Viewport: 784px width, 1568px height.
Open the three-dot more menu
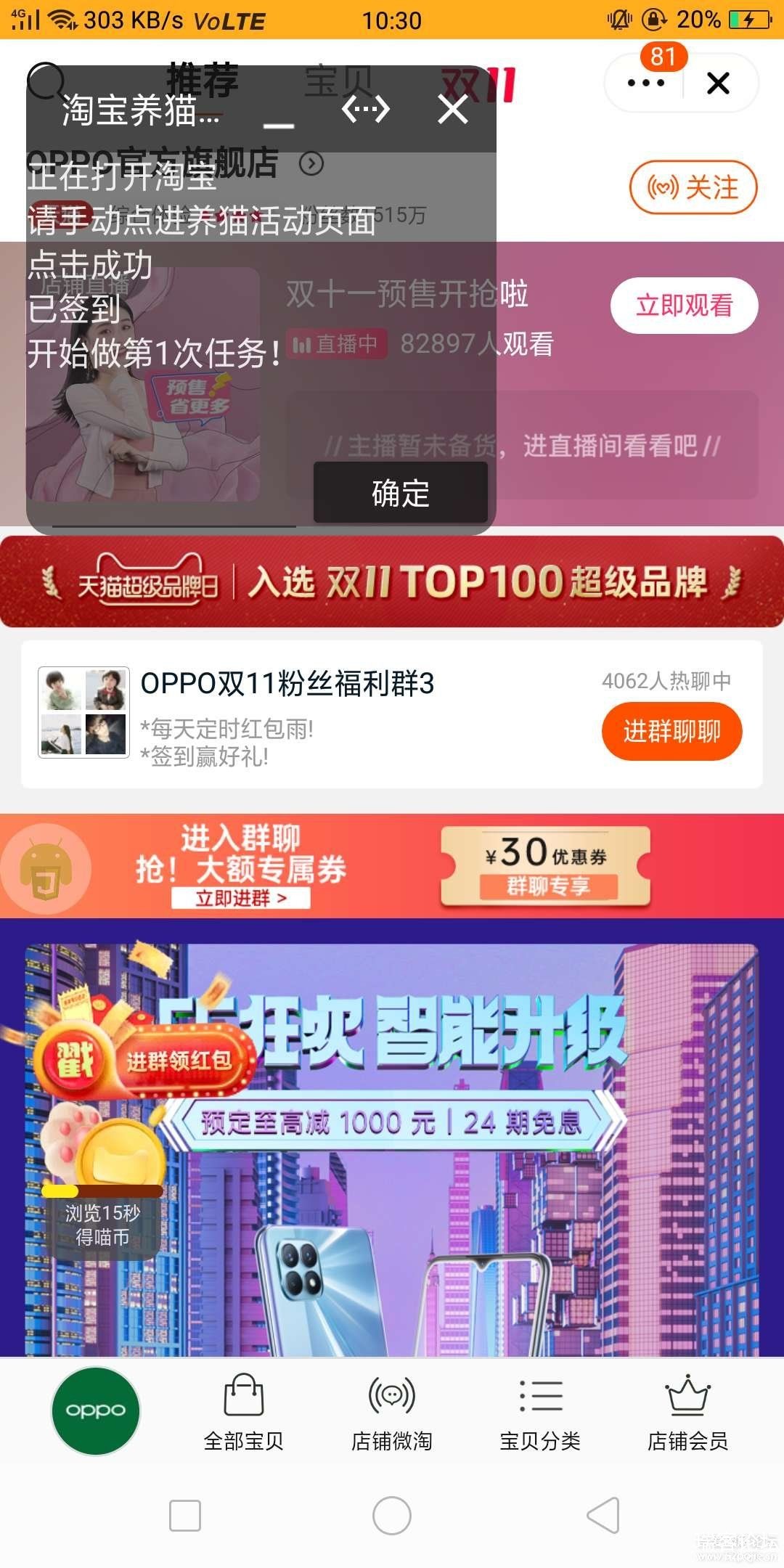(x=645, y=83)
